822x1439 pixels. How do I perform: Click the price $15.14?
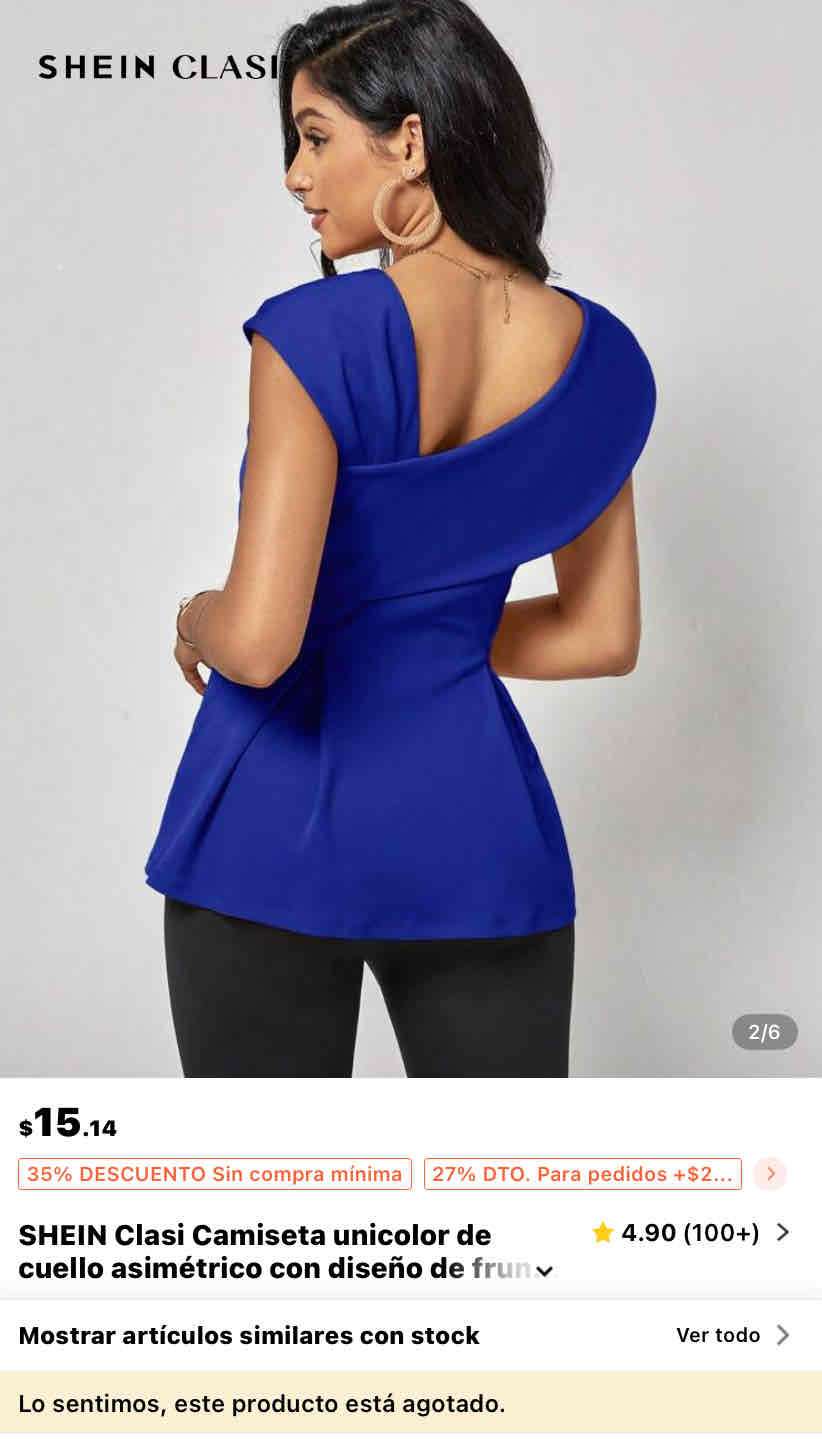pos(66,1122)
